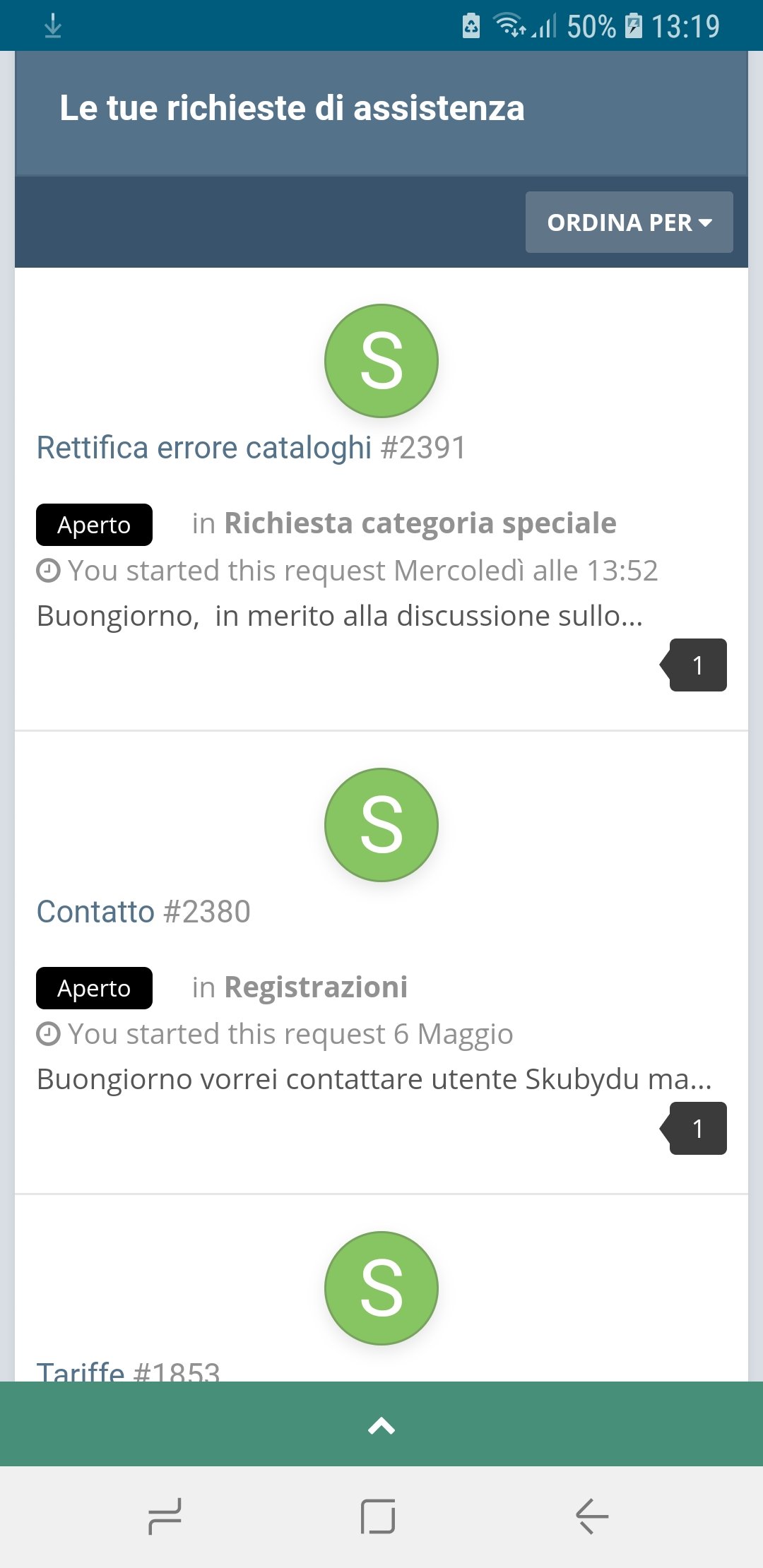763x1568 pixels.
Task: Open recent apps from navigation bar
Action: coord(165,1516)
